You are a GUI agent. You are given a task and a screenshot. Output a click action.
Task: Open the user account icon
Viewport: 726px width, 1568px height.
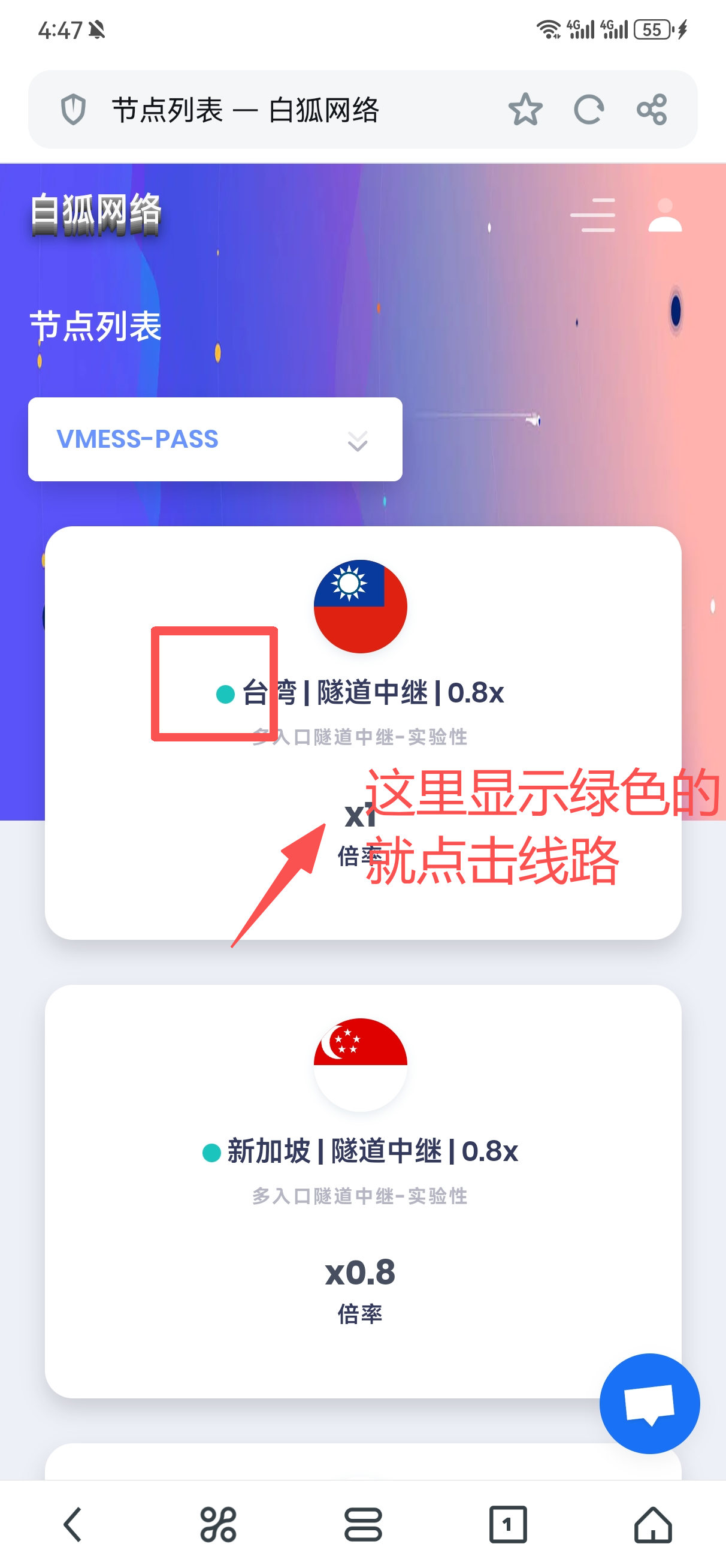664,215
